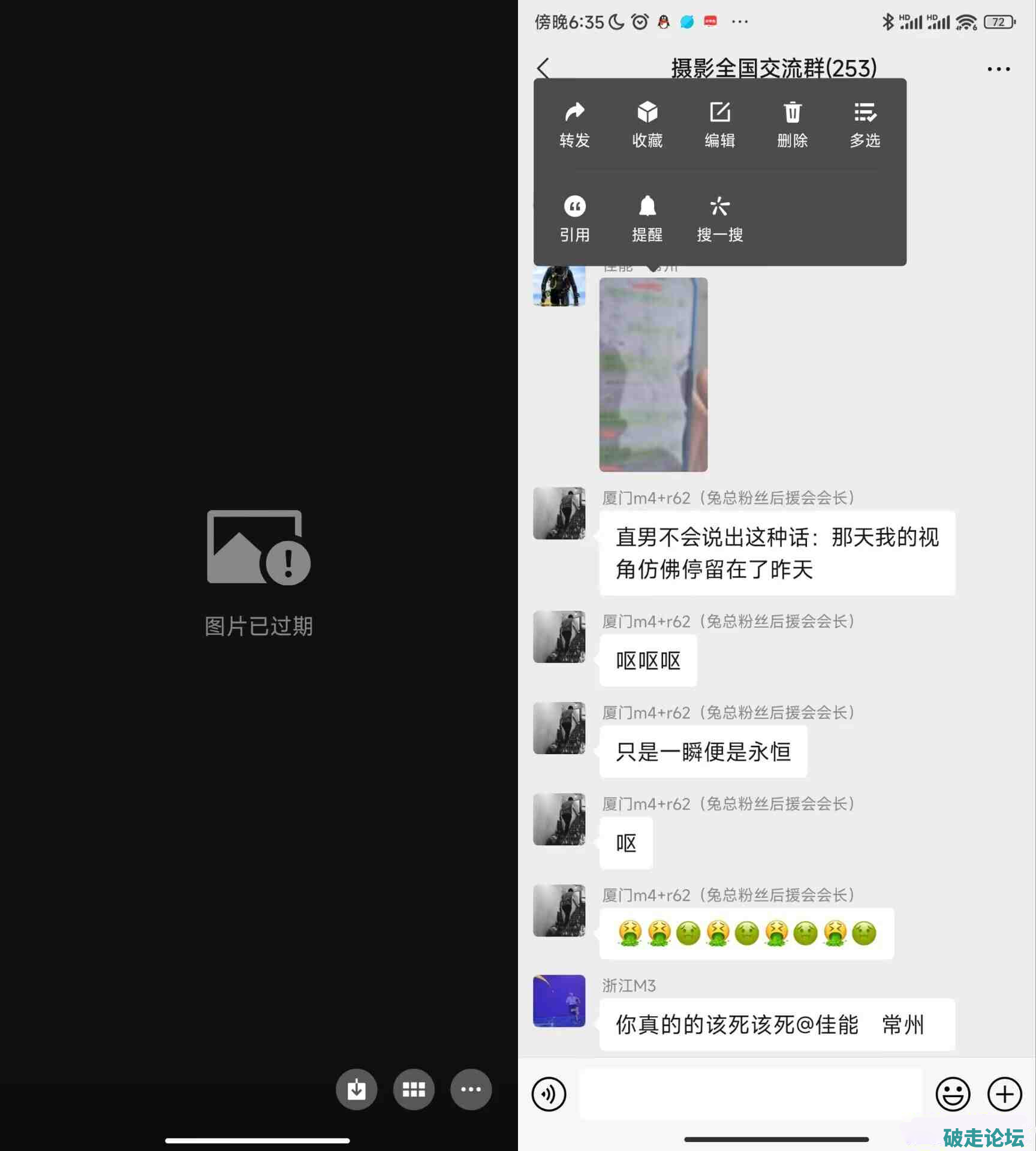
Task: Choose 编辑 to edit the image
Action: point(719,125)
